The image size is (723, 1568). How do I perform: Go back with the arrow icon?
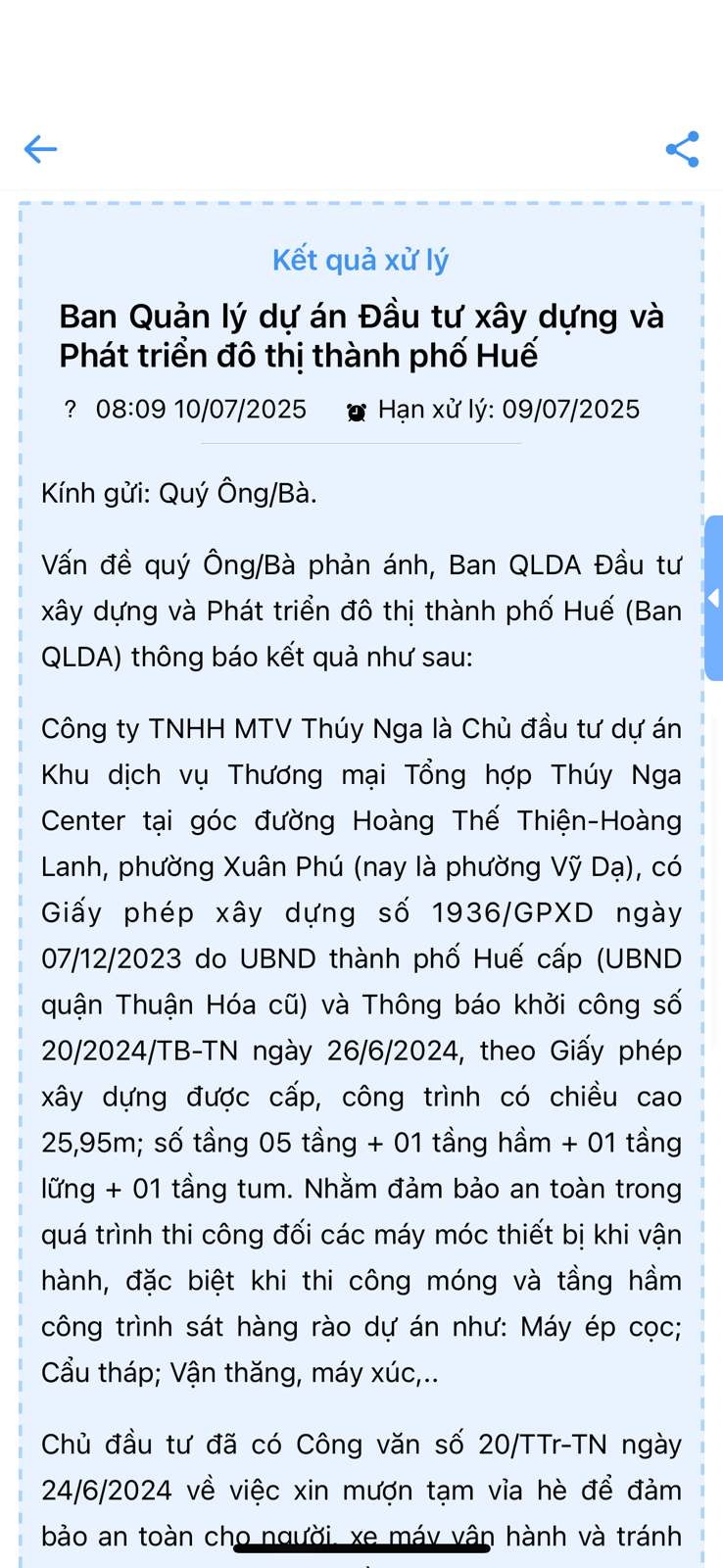tap(40, 149)
